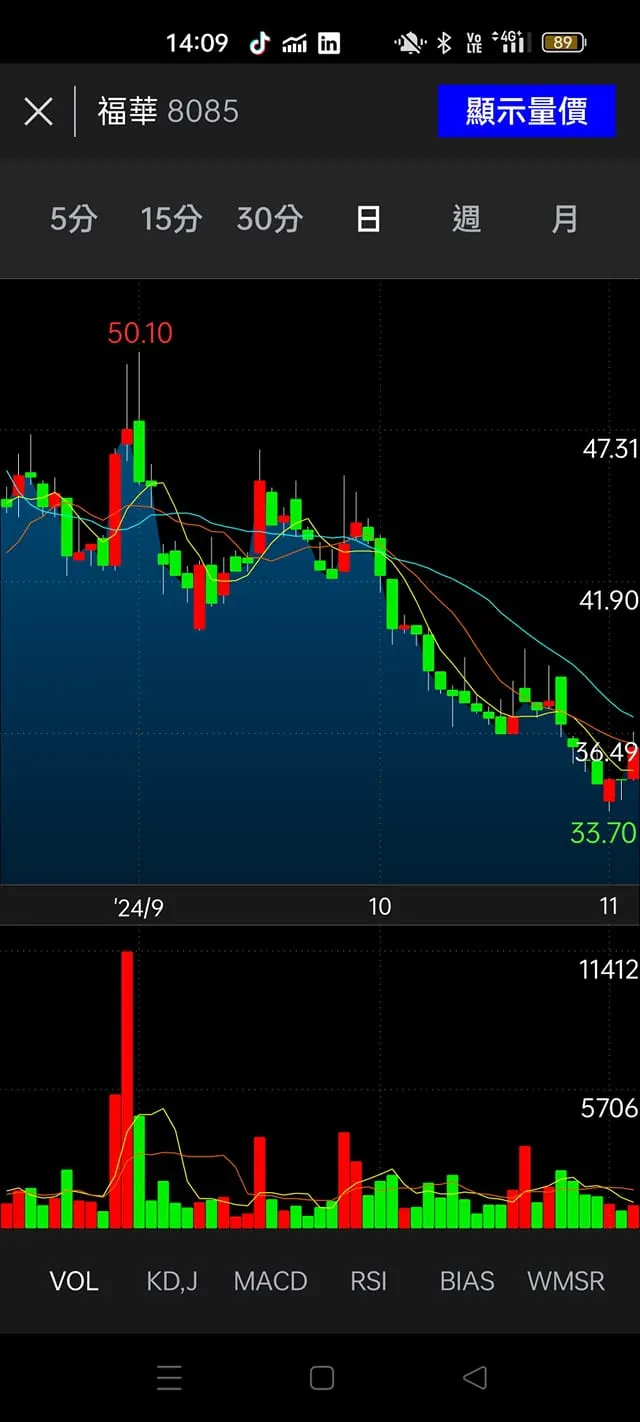Switch to the BIAS indicator

coord(467,1281)
